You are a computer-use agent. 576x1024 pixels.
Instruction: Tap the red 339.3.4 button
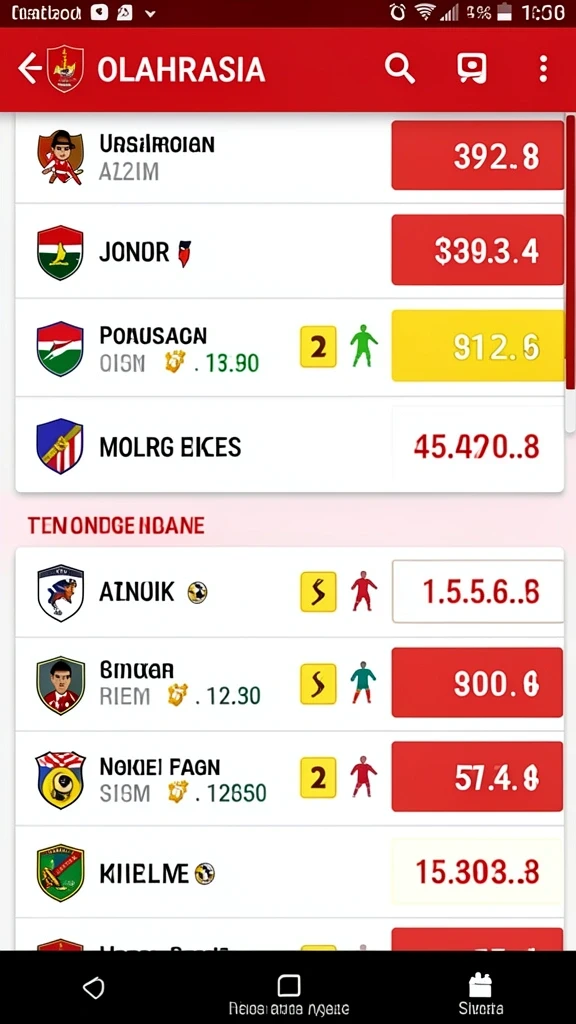tap(477, 250)
